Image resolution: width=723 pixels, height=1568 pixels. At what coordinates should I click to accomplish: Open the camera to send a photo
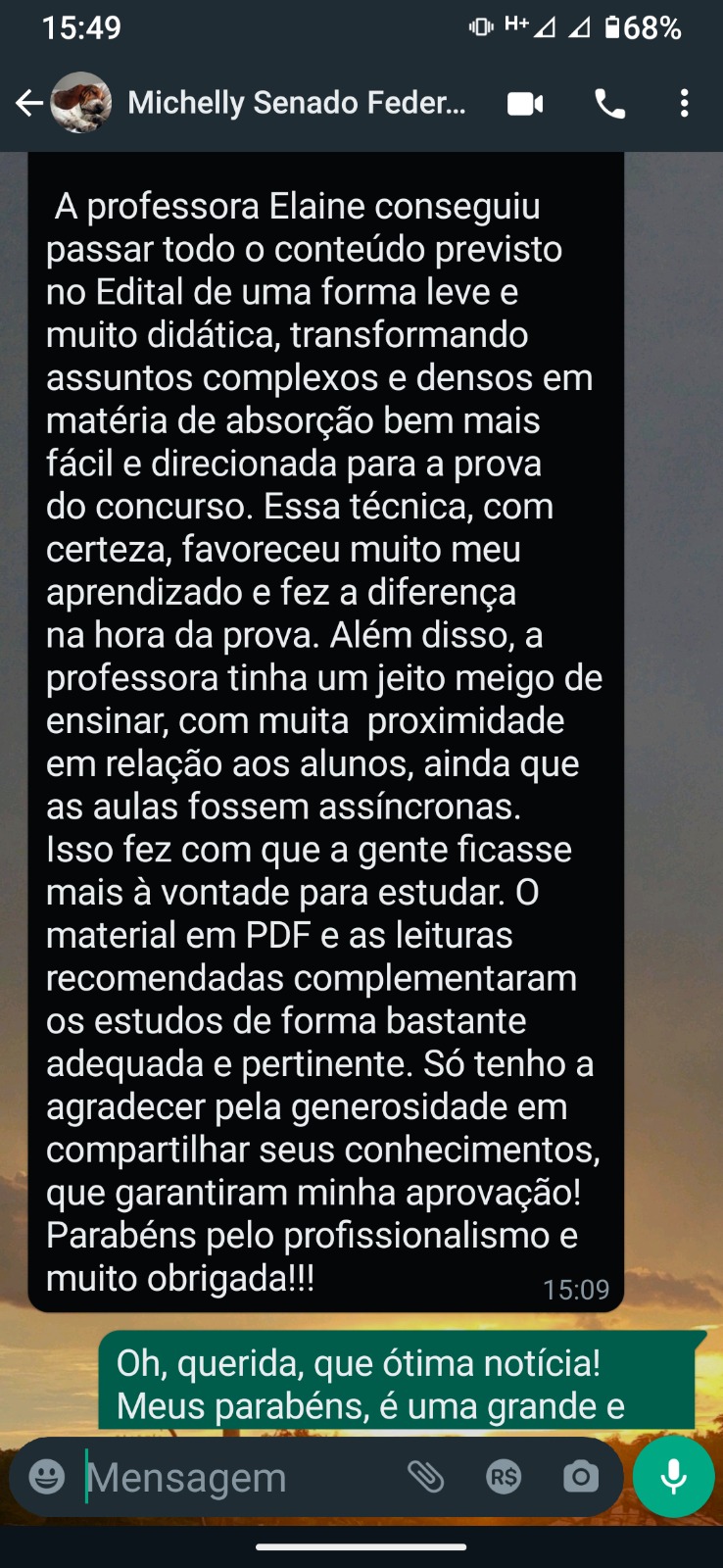coord(580,1477)
